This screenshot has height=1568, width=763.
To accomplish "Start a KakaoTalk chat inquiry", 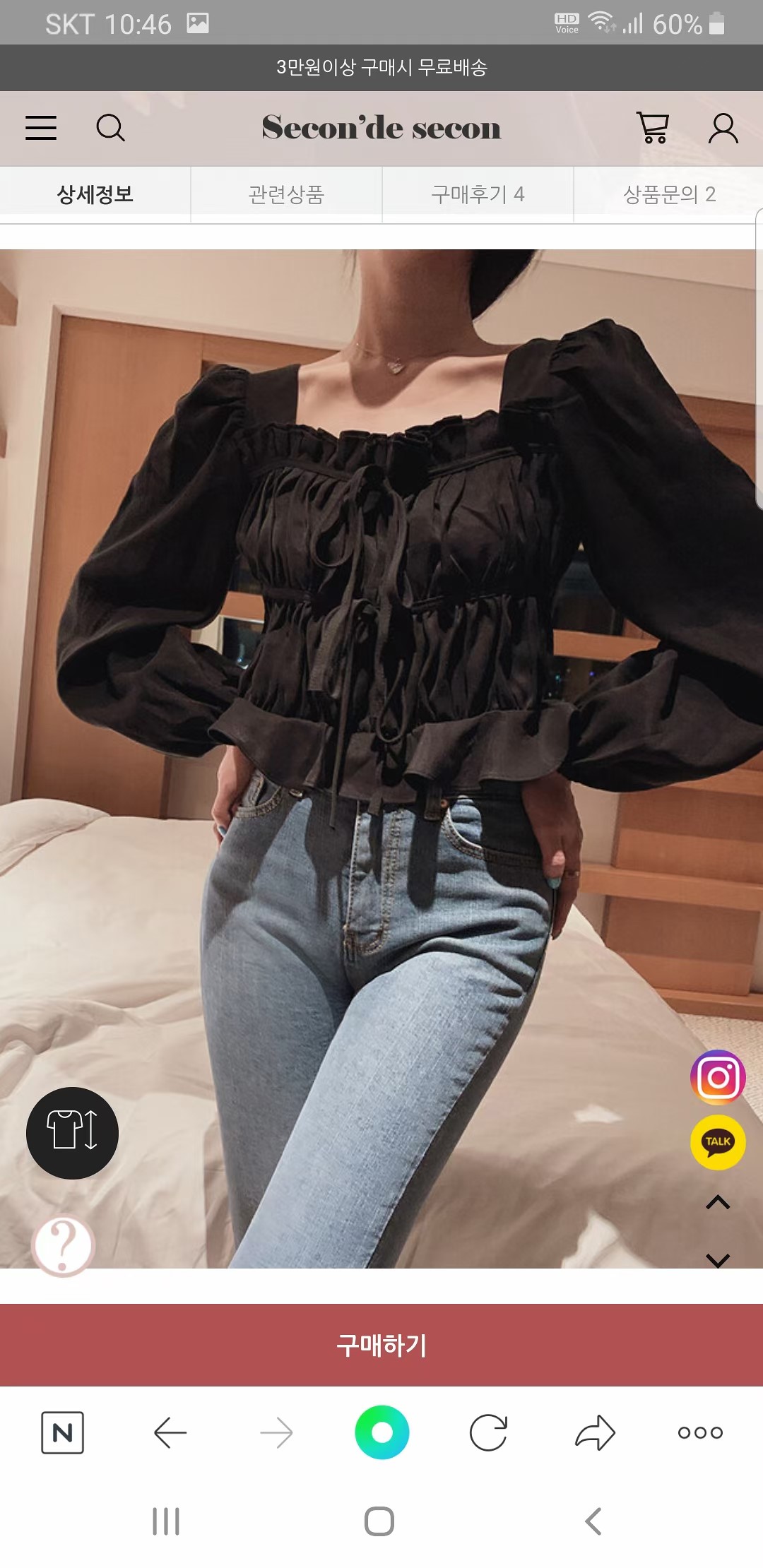I will coord(718,1142).
